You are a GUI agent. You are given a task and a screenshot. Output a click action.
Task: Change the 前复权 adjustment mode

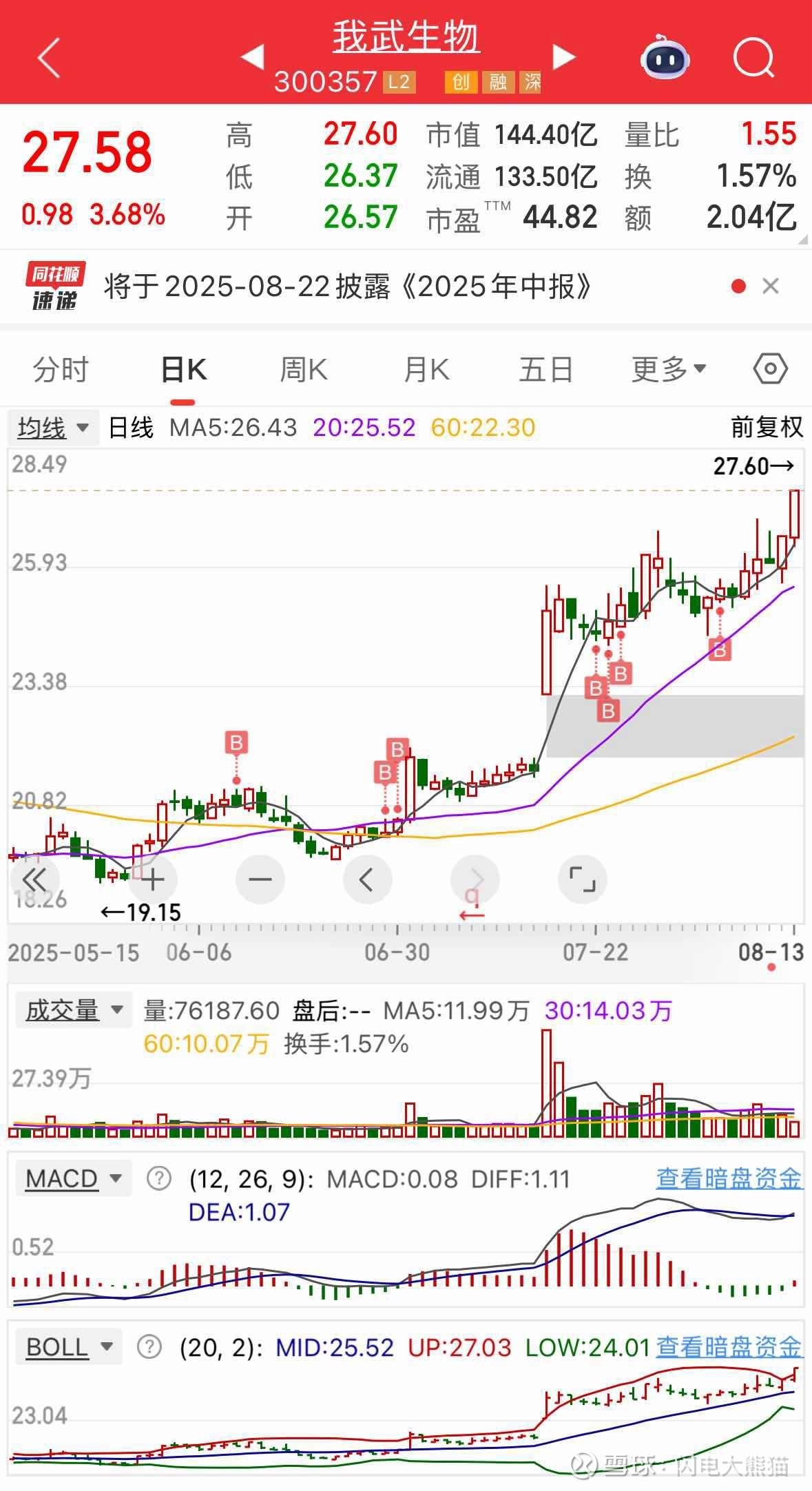[x=767, y=427]
